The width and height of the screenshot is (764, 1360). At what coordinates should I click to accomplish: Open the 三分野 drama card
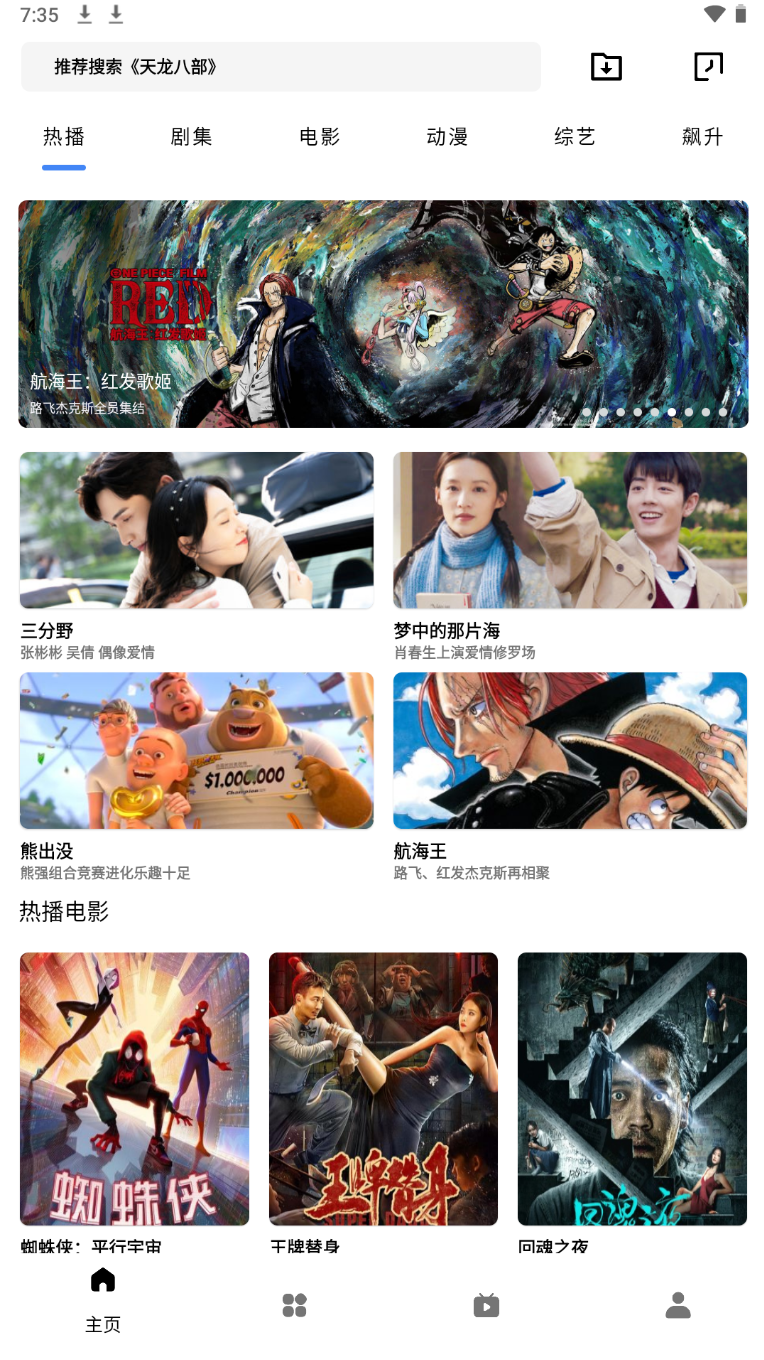(x=197, y=530)
